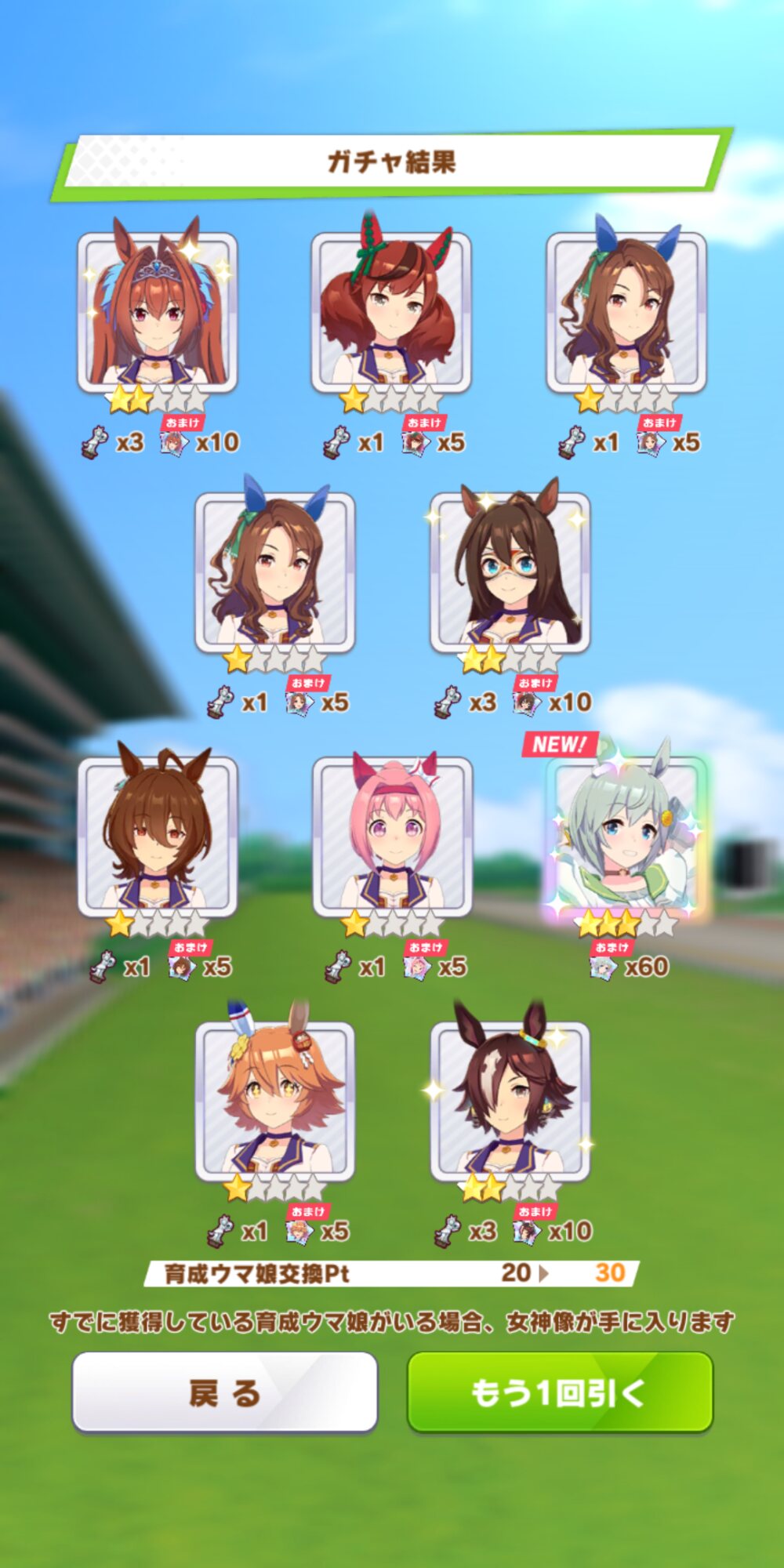View the tiara-wearing two-star character card
Viewport: 784px width, 1568px height.
[x=157, y=312]
